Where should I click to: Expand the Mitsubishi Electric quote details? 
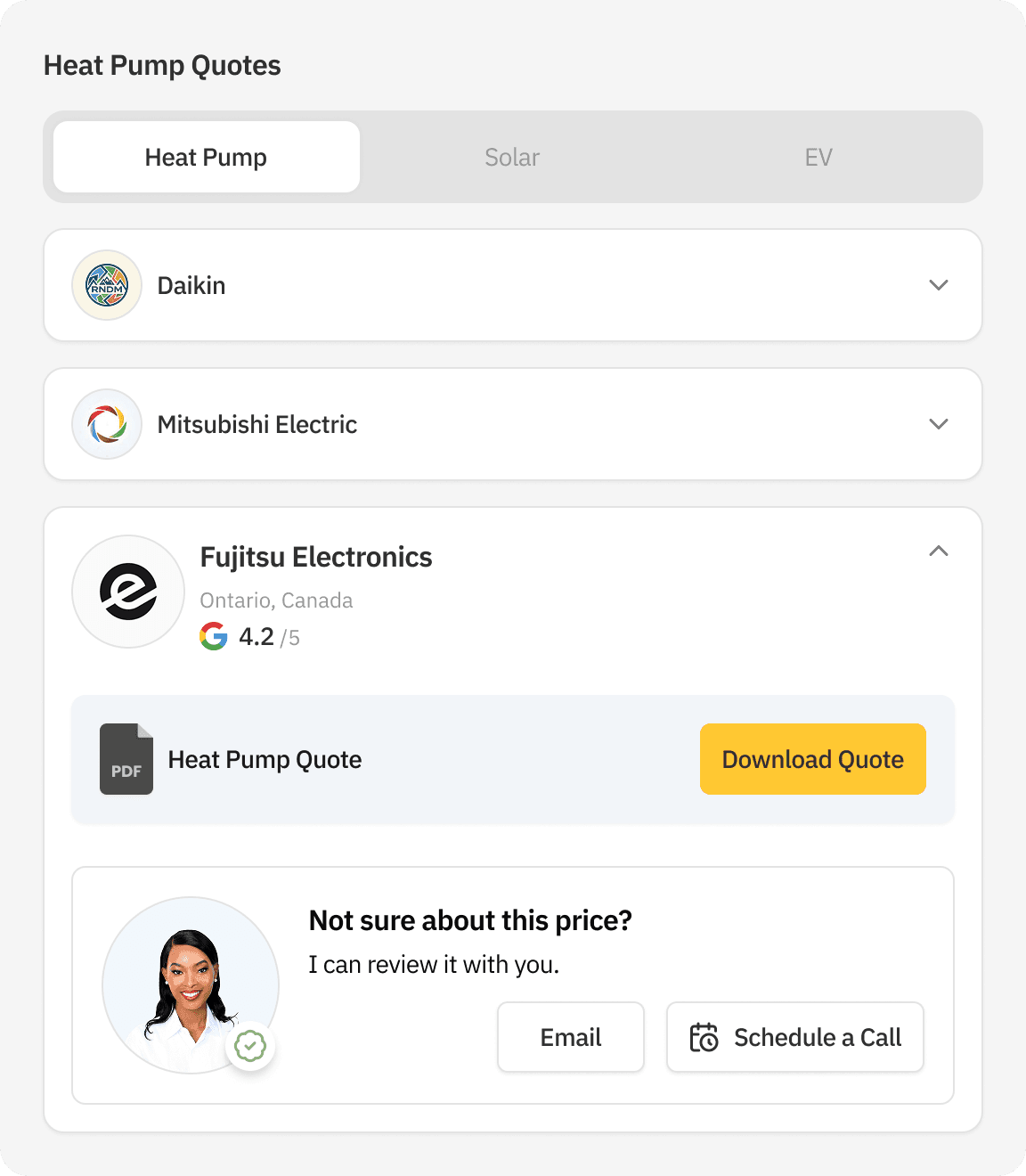coord(939,424)
